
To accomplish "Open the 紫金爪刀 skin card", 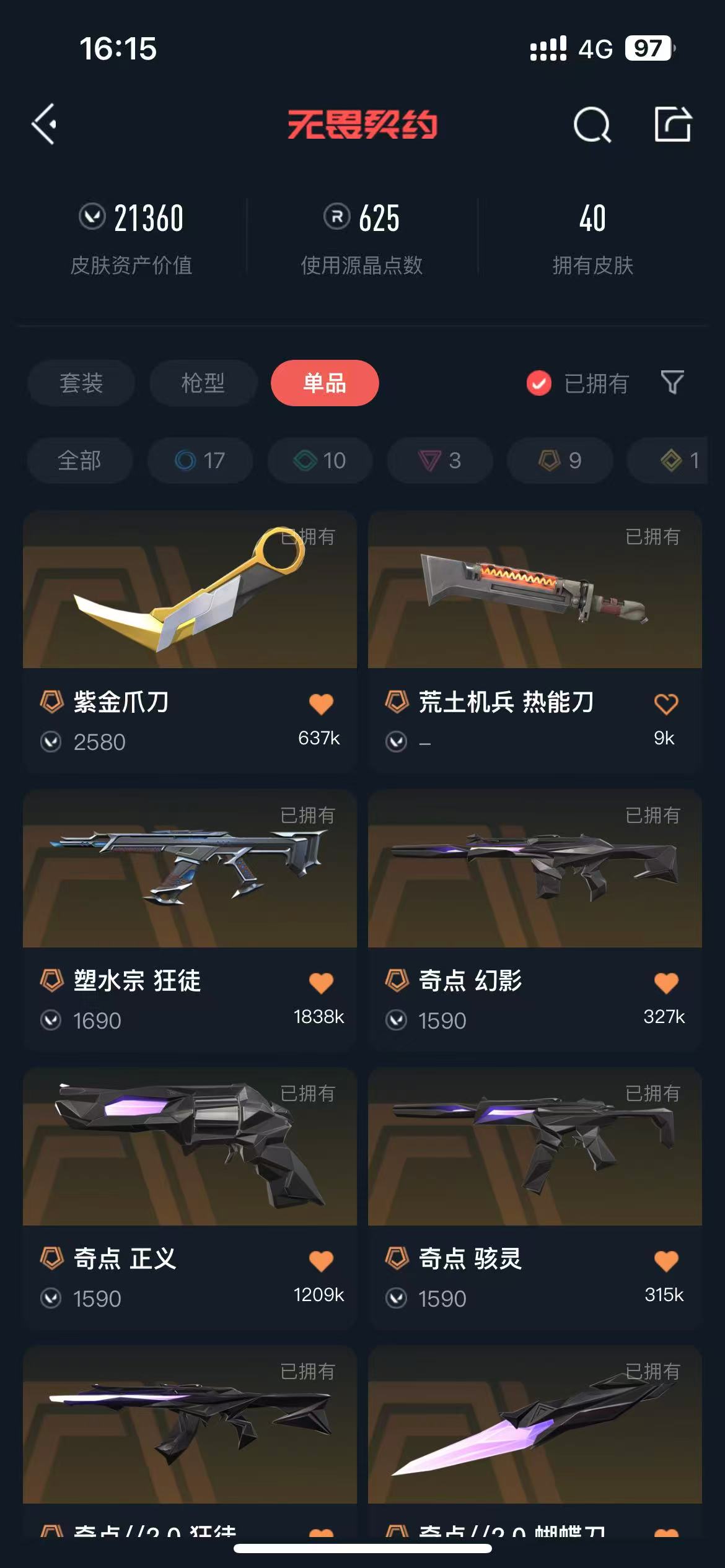I will pyautogui.click(x=190, y=642).
